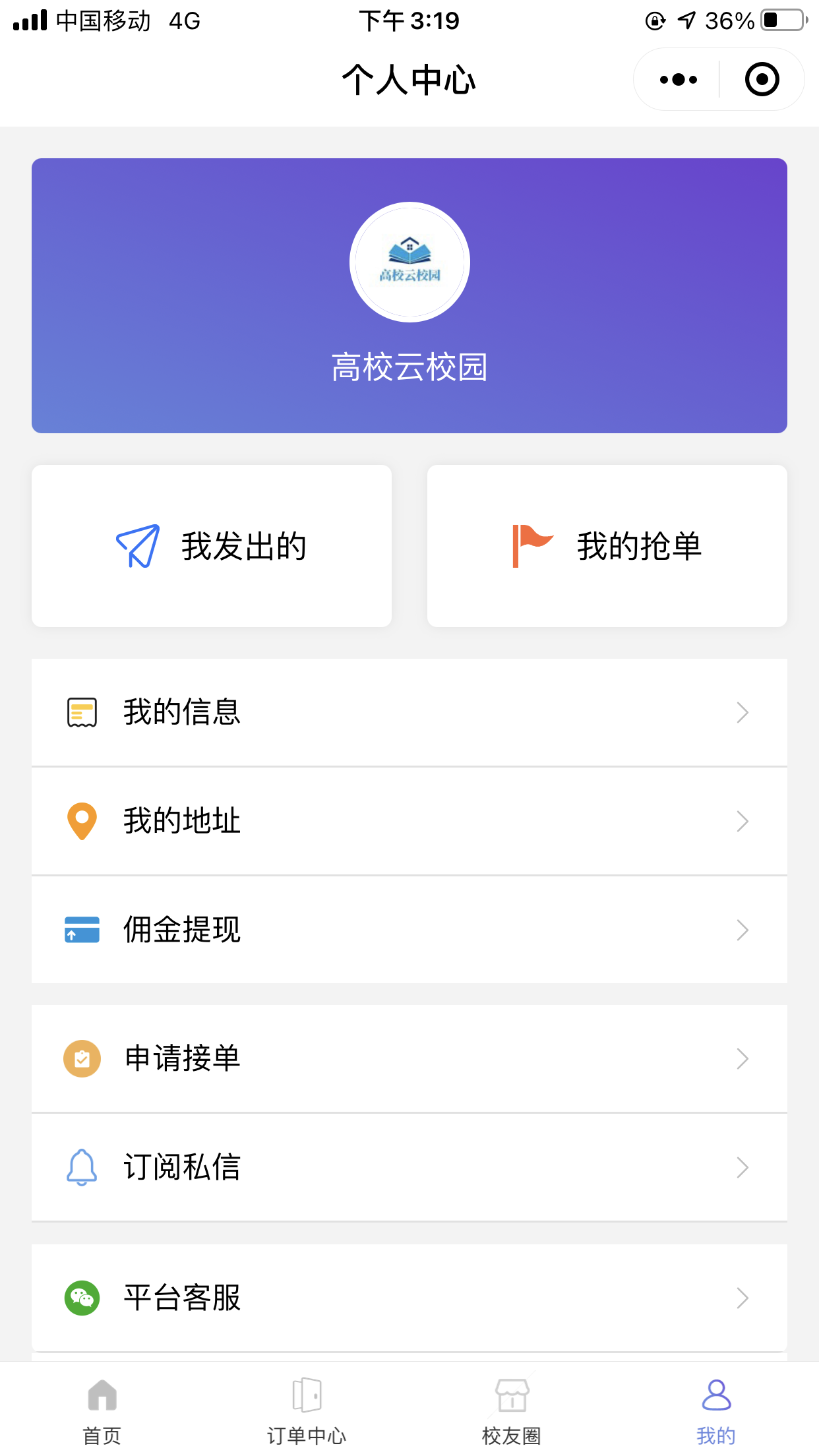The image size is (819, 1456).
Task: Close the mini program via circle icon
Action: pyautogui.click(x=762, y=80)
